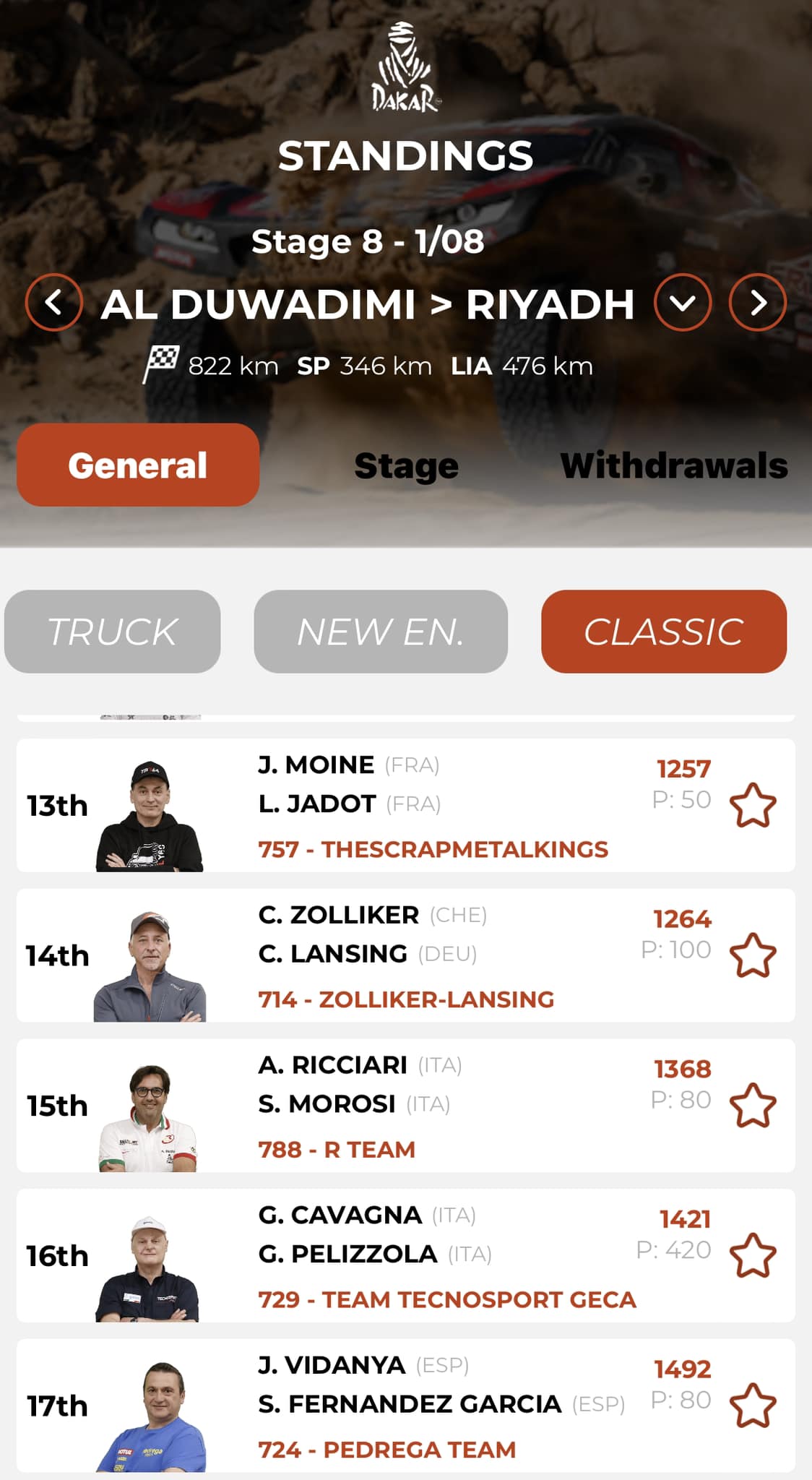812x1480 pixels.
Task: Select the CLASSIC category chip
Action: click(x=664, y=632)
